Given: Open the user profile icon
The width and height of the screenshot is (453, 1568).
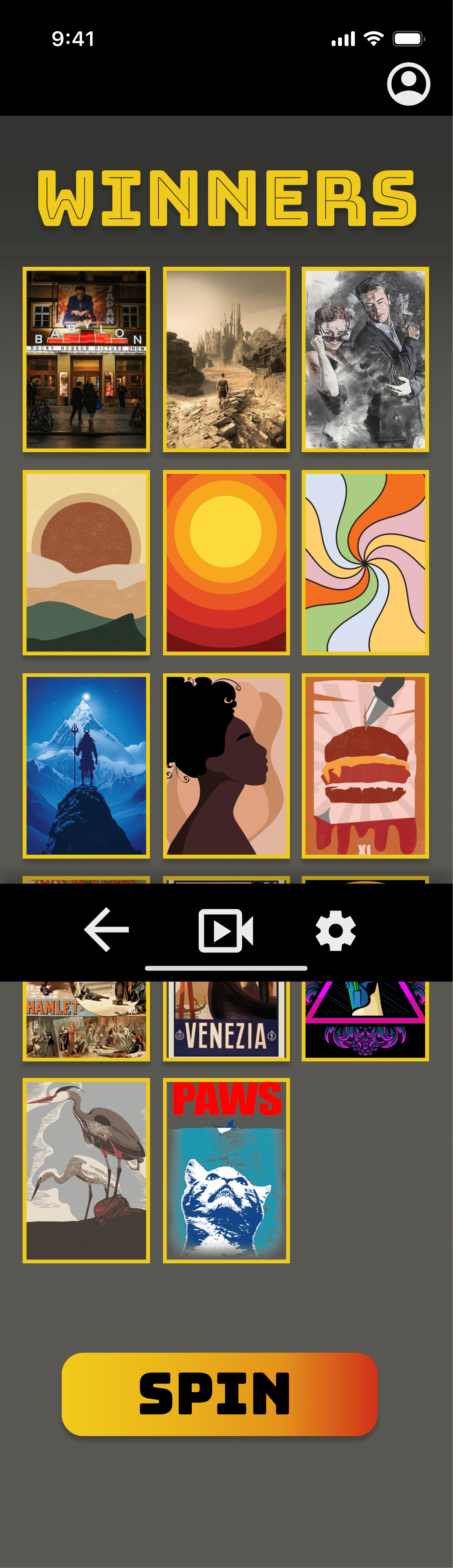Looking at the screenshot, I should (408, 84).
